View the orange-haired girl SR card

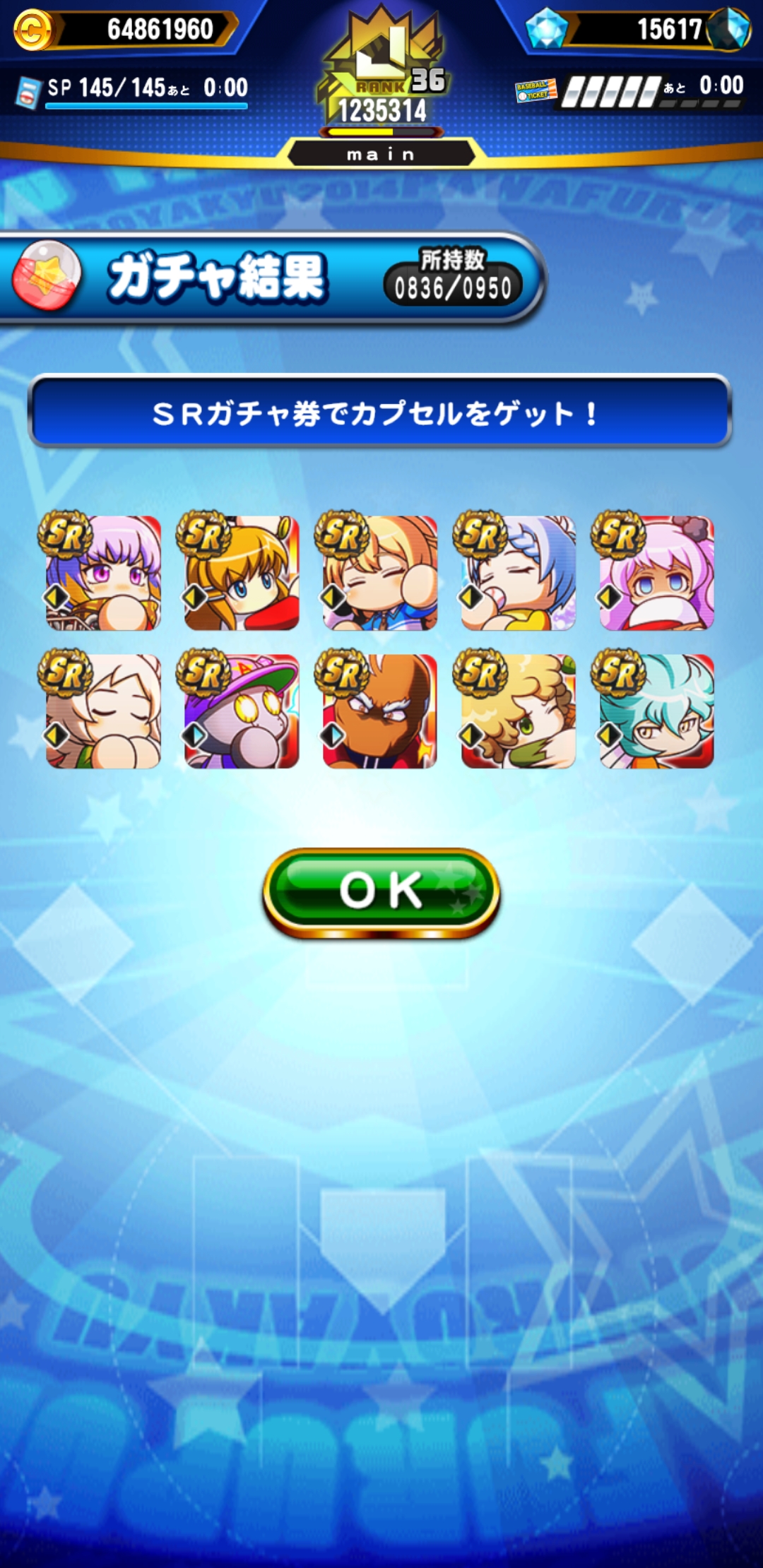(x=242, y=573)
